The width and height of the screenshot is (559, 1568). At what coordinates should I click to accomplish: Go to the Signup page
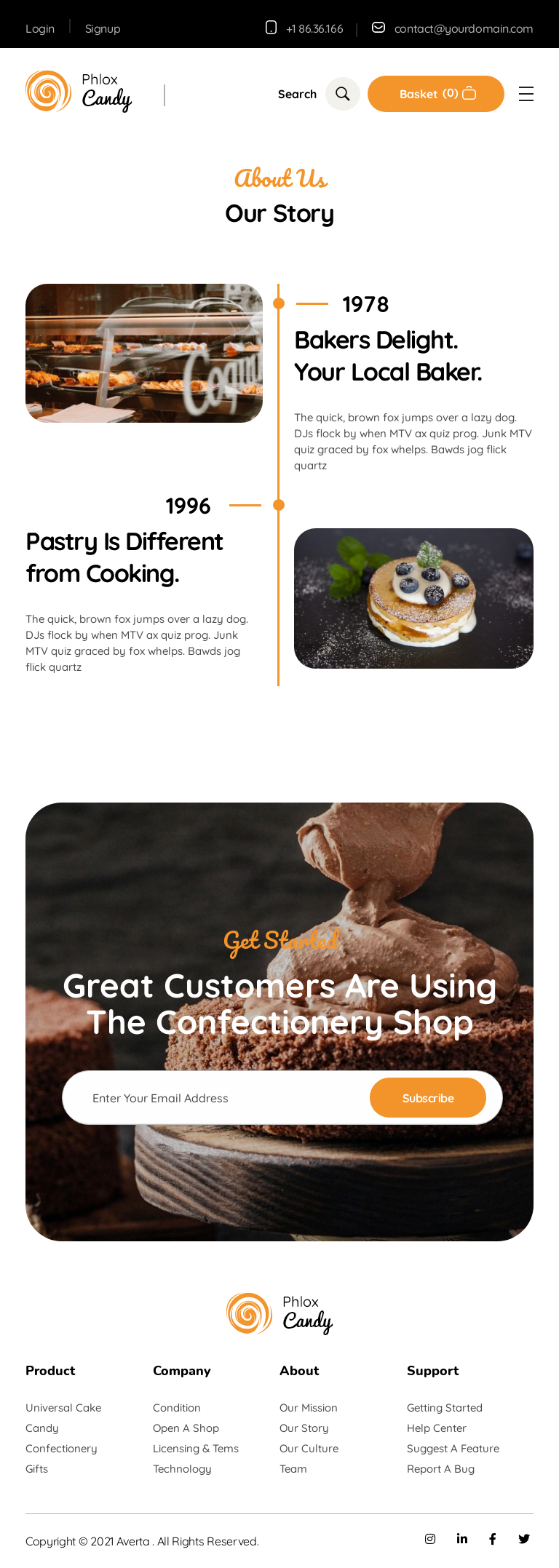click(x=103, y=28)
